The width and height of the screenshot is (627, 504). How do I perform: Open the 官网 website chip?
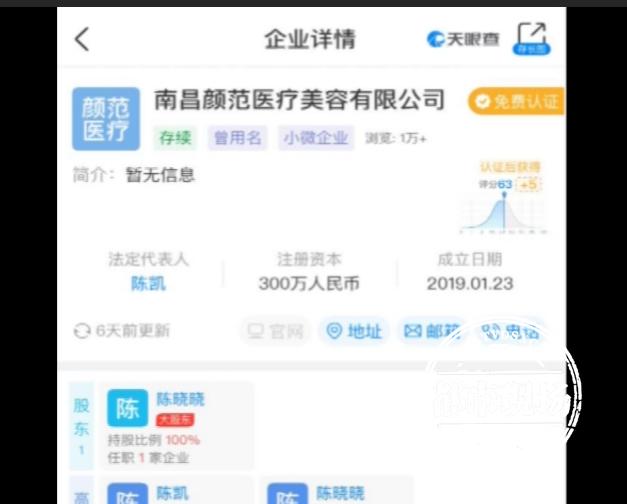275,331
